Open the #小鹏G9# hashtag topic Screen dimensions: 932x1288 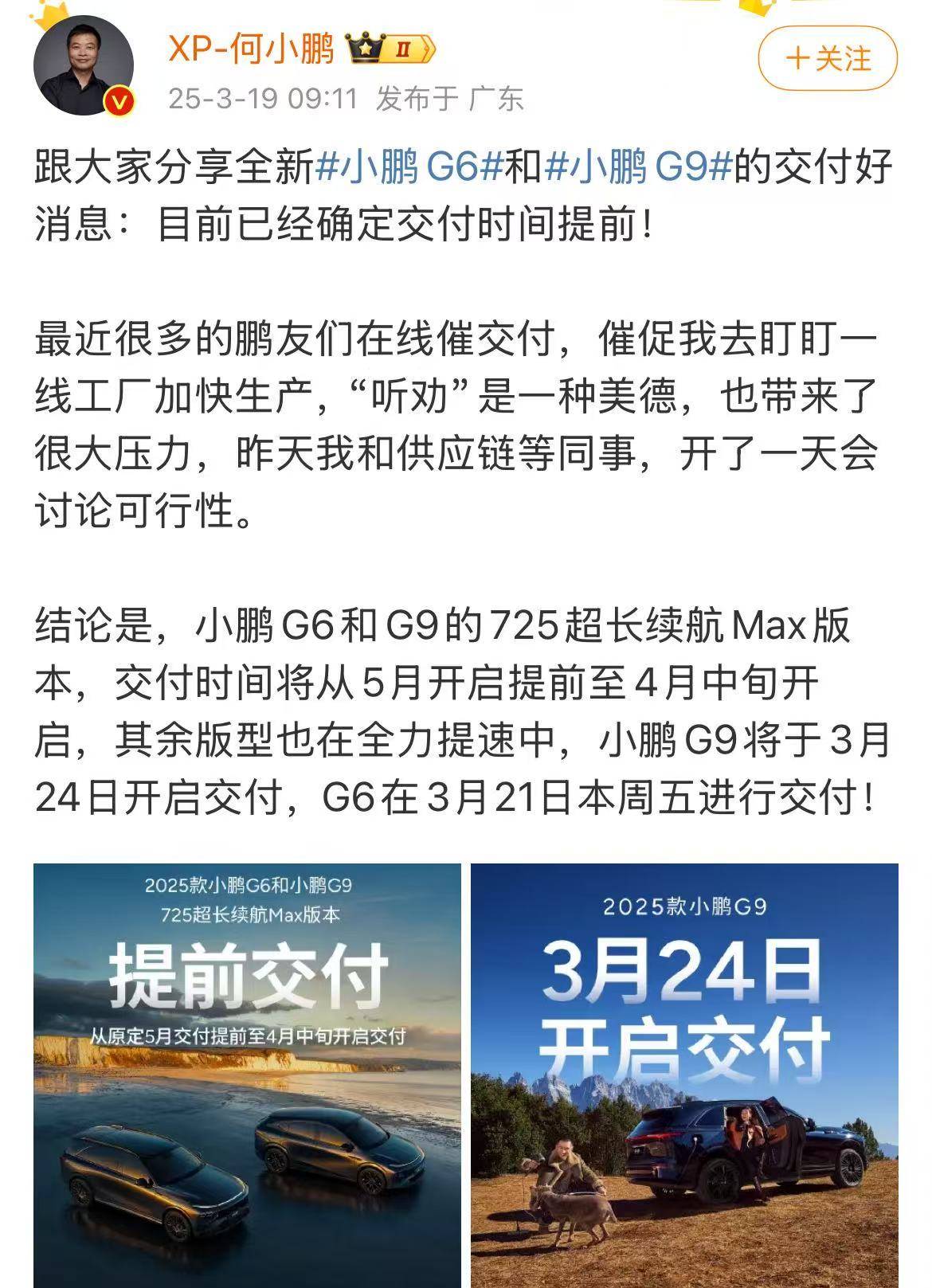click(638, 169)
